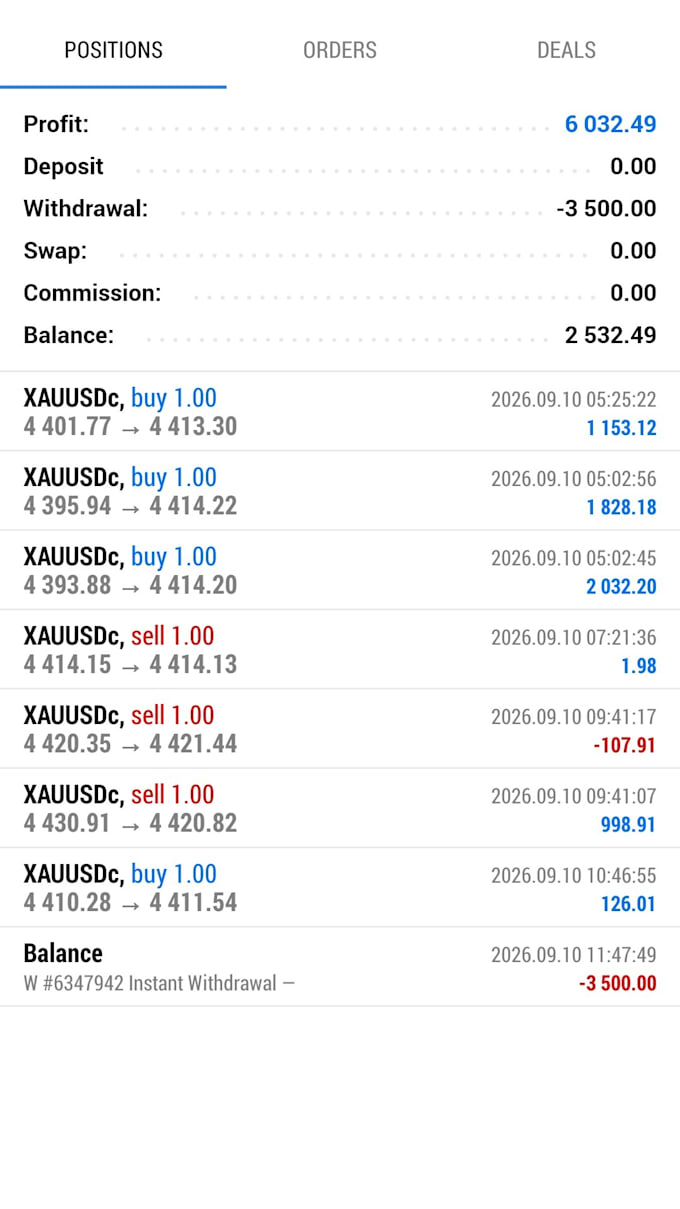
Task: Open the buy position with 126.01 profit
Action: point(340,887)
